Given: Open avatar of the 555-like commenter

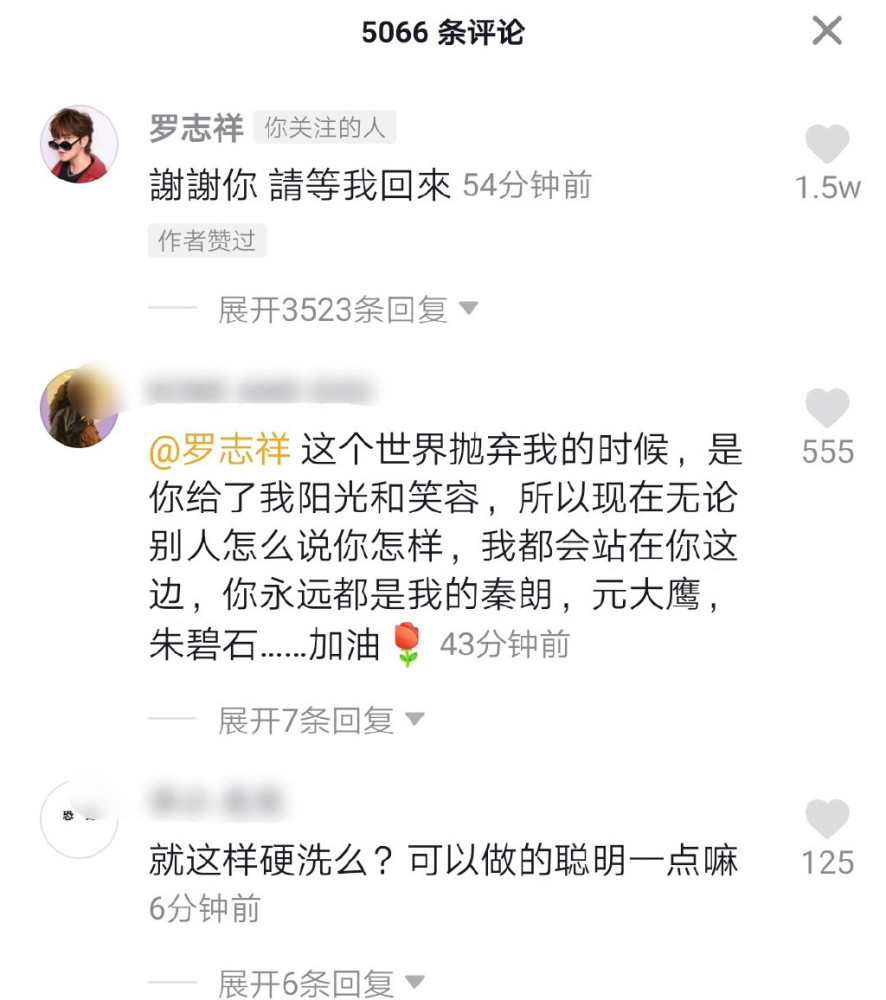Looking at the screenshot, I should tap(79, 407).
